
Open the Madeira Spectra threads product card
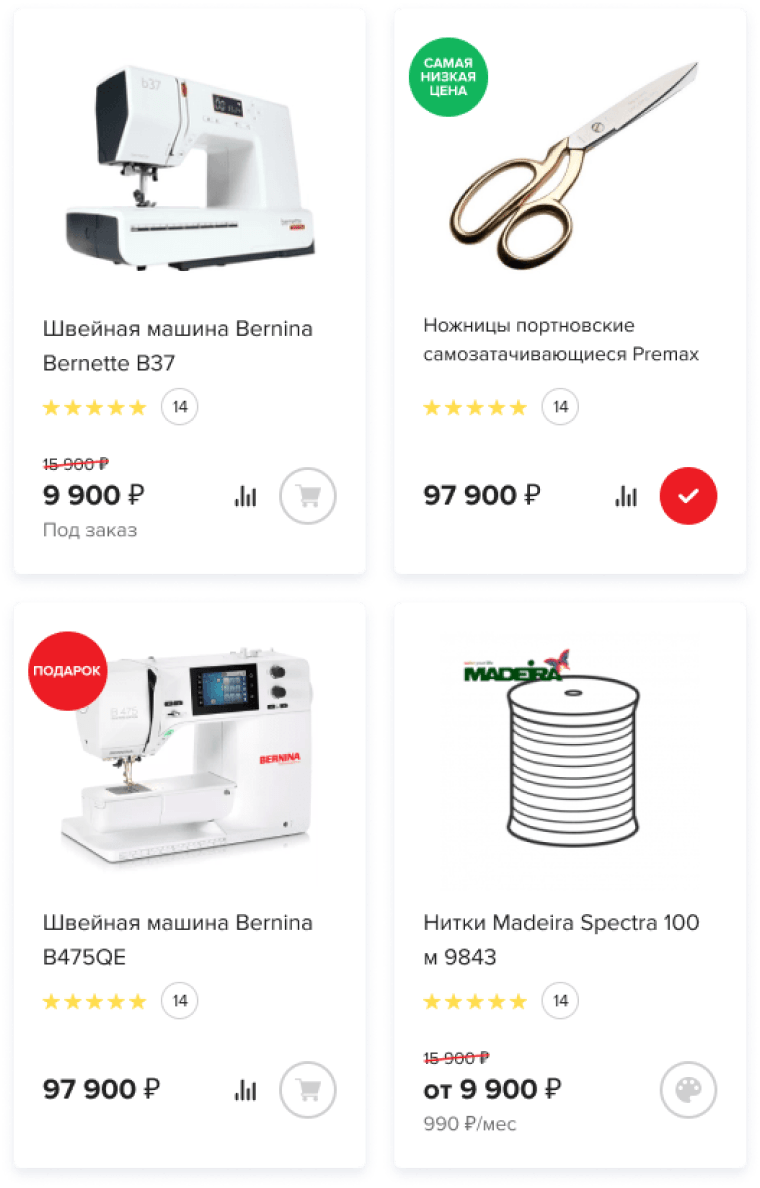(560, 938)
